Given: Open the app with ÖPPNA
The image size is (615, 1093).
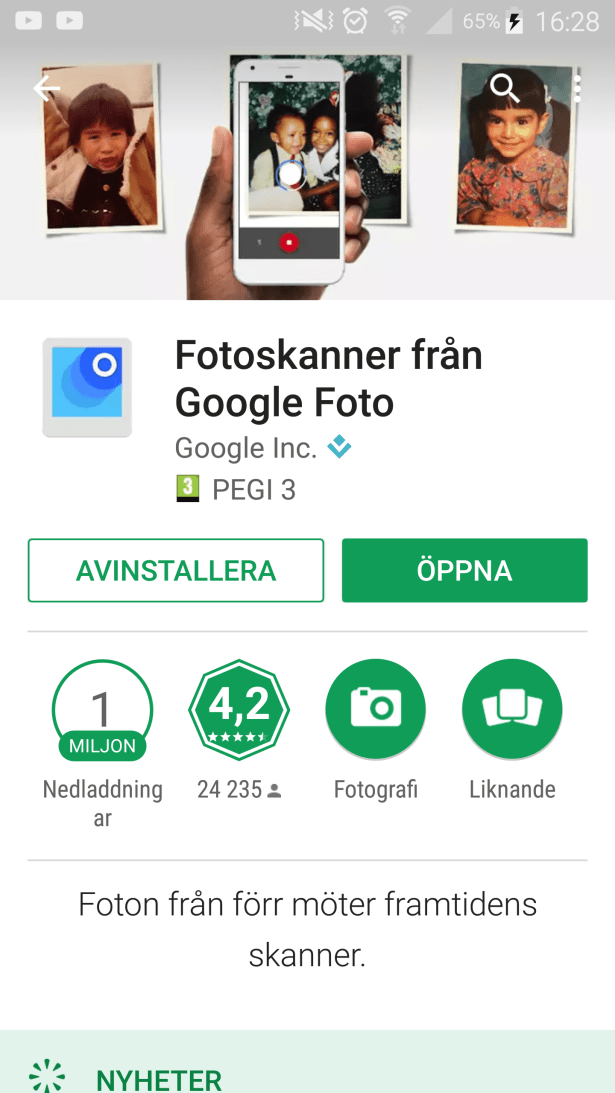Looking at the screenshot, I should 464,571.
